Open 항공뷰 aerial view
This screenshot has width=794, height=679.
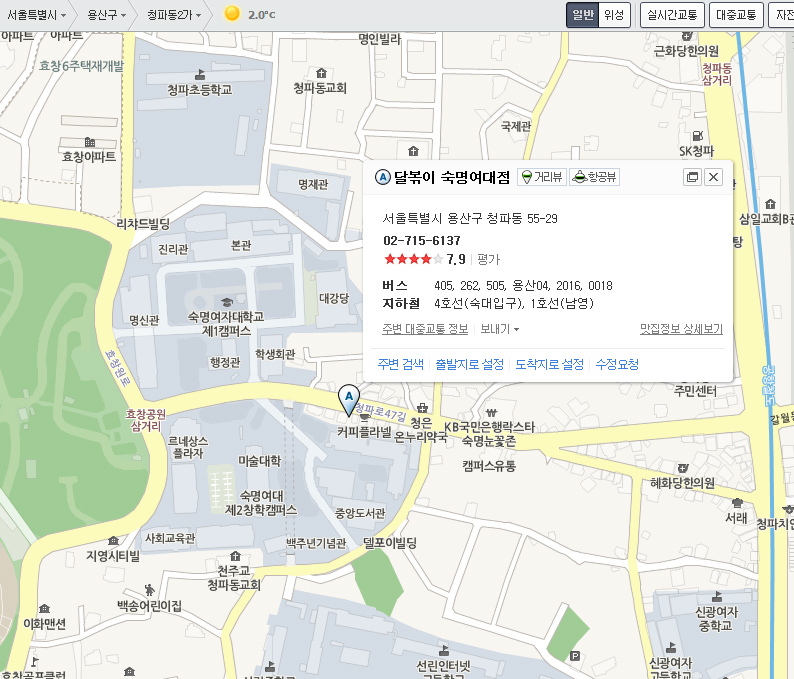pyautogui.click(x=595, y=177)
